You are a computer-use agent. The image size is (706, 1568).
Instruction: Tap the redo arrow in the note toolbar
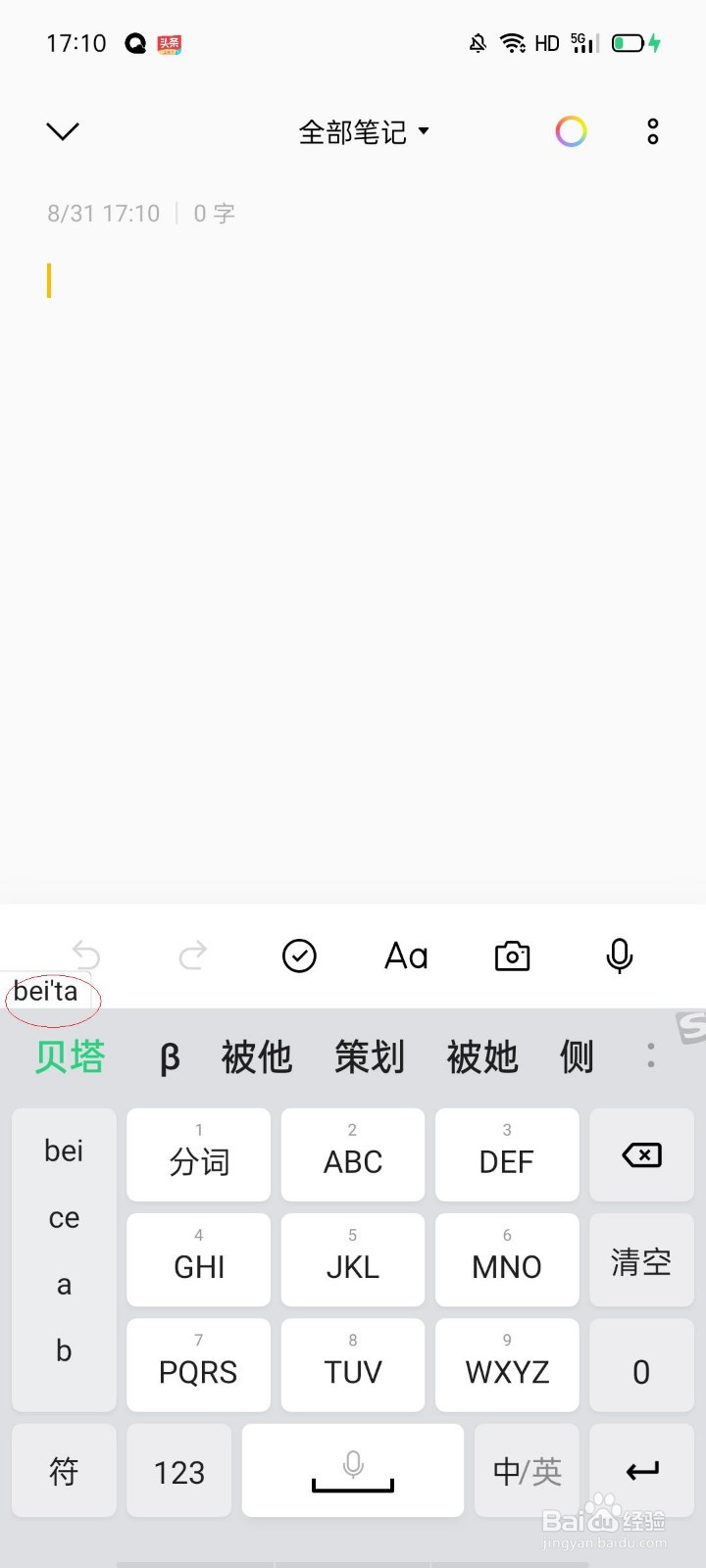click(193, 955)
